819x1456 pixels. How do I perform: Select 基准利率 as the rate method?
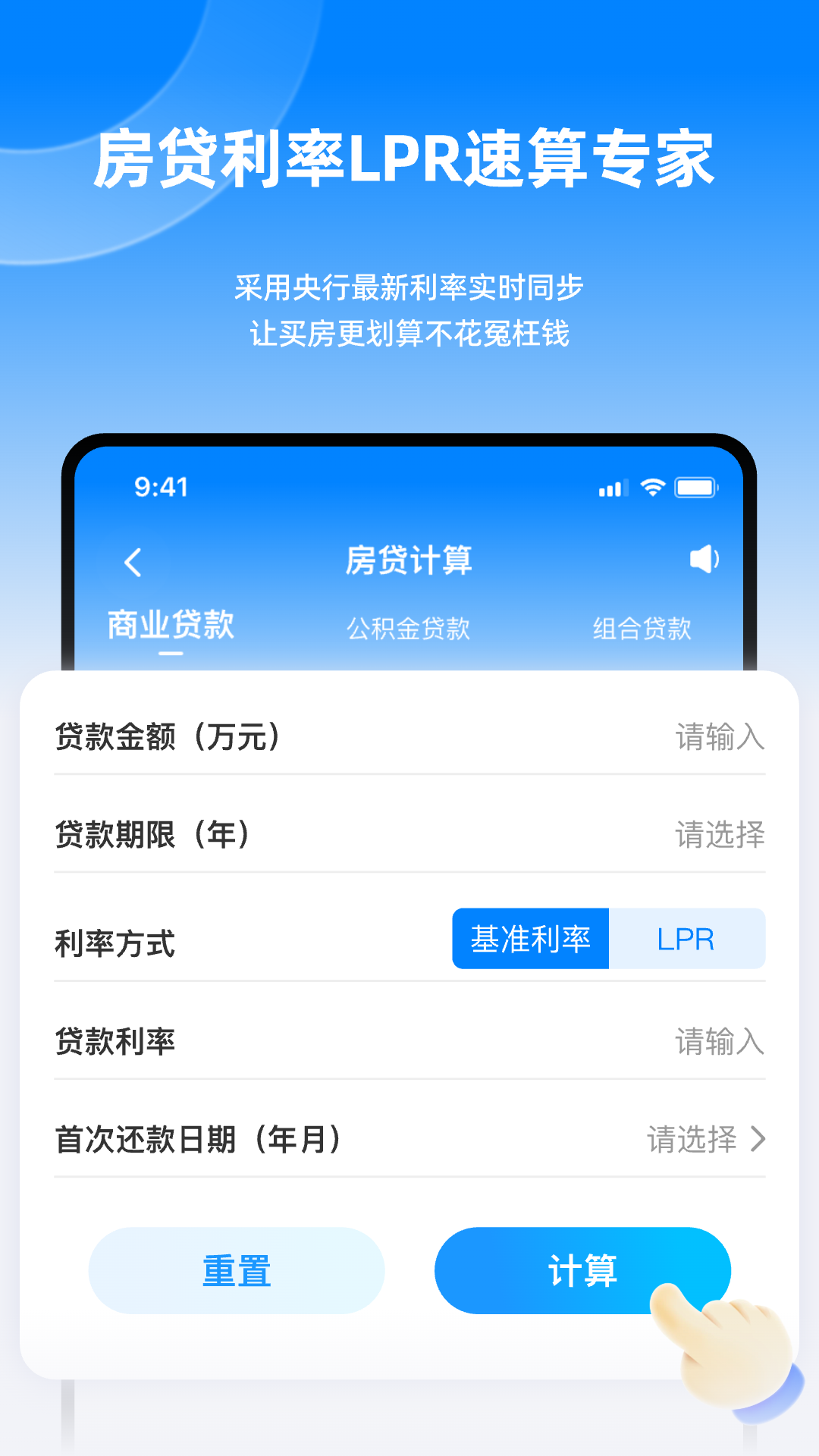[x=531, y=939]
